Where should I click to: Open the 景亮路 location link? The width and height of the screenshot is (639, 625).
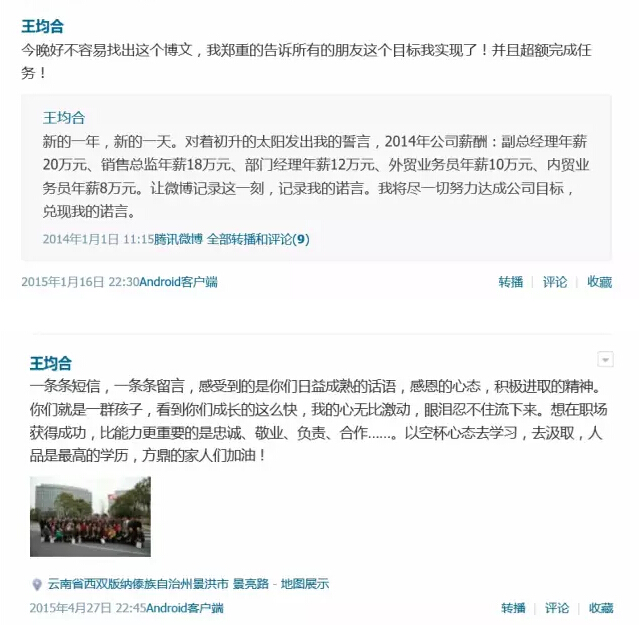pyautogui.click(x=252, y=584)
